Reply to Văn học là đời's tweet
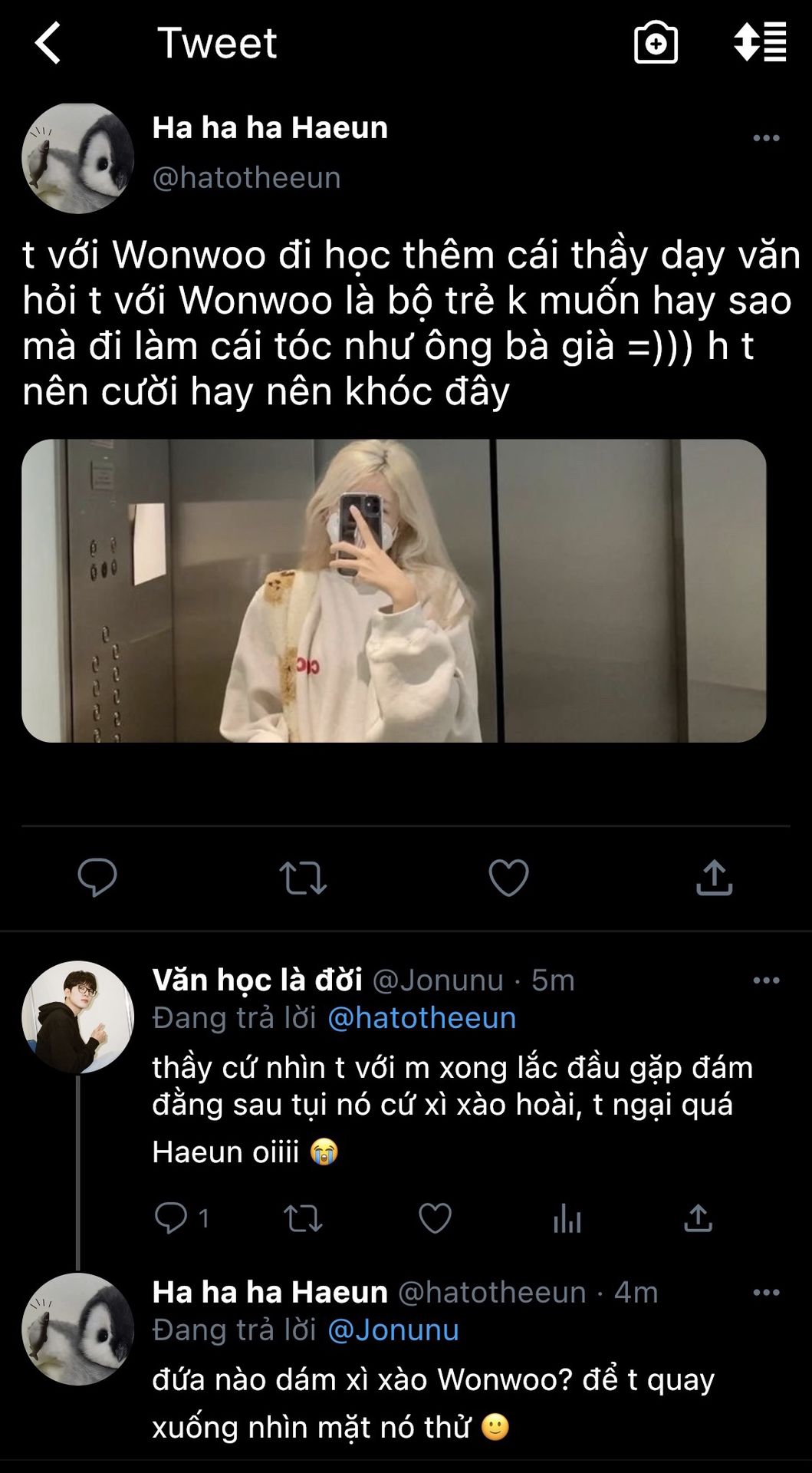The width and height of the screenshot is (812, 1473). coord(171,1218)
